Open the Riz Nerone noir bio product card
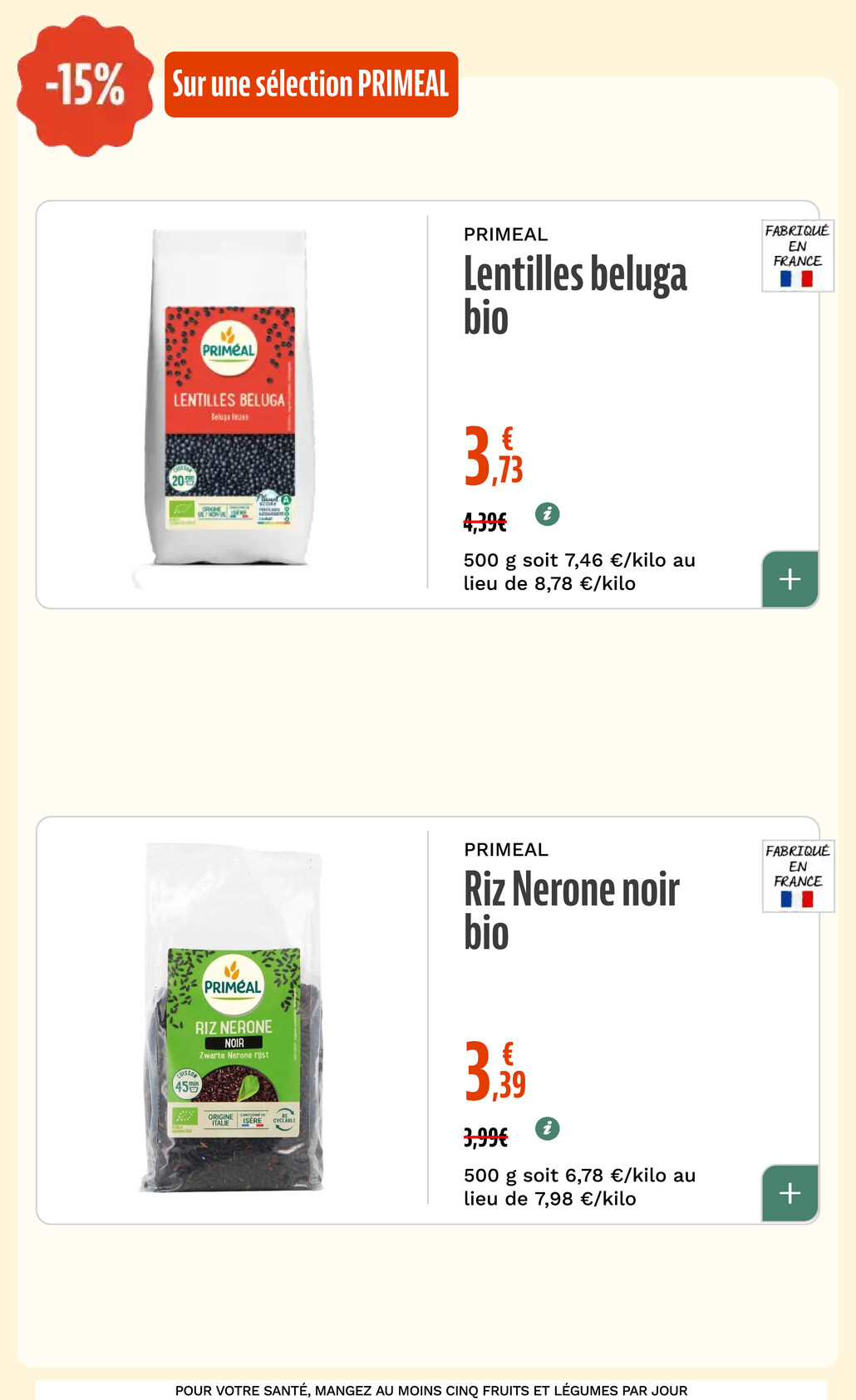The width and height of the screenshot is (856, 1400). point(427,1020)
